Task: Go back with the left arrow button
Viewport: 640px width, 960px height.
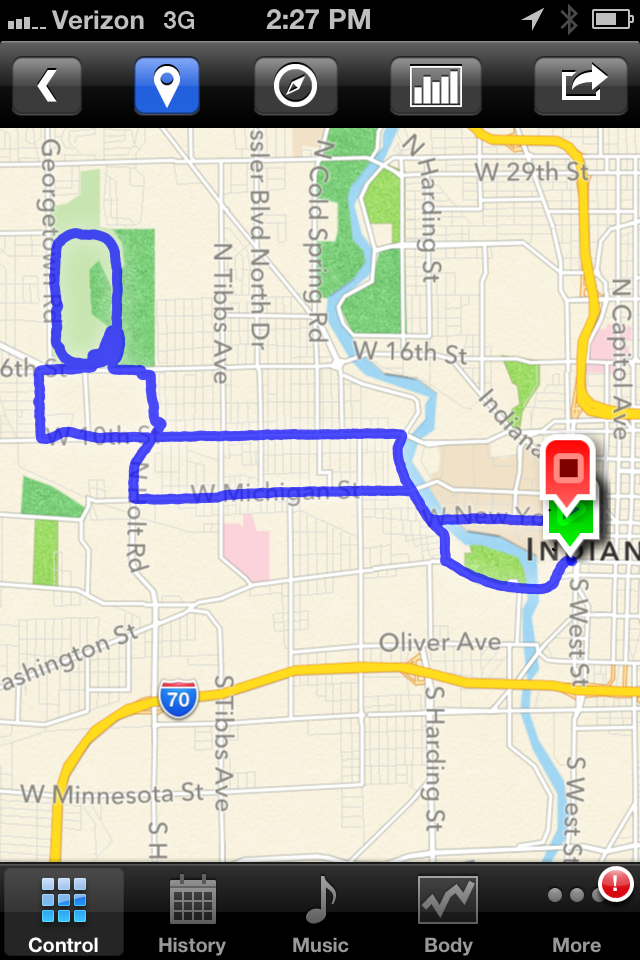Action: point(46,86)
